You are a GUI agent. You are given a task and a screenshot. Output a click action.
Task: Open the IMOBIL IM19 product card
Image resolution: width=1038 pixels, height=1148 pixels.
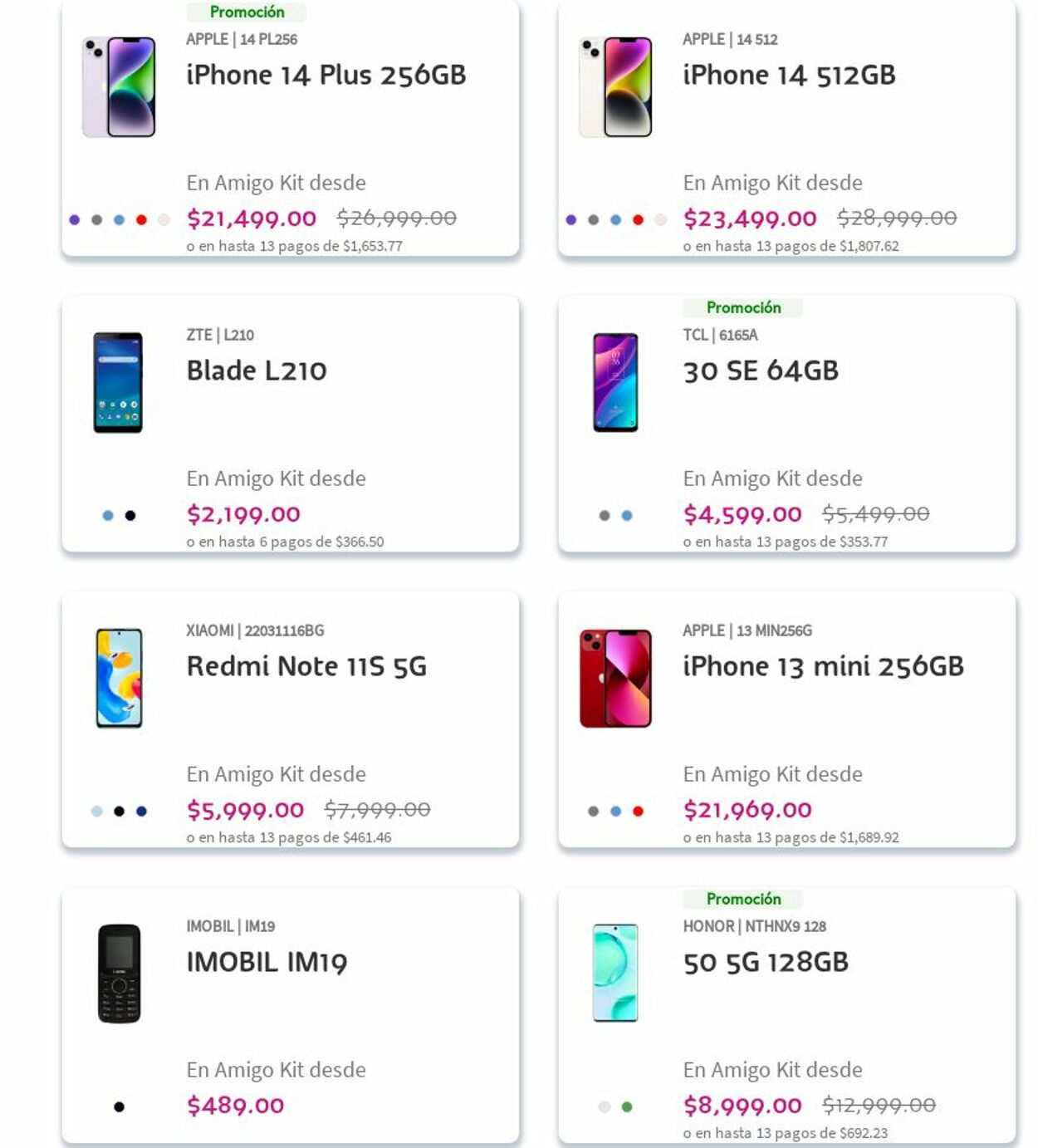267,962
